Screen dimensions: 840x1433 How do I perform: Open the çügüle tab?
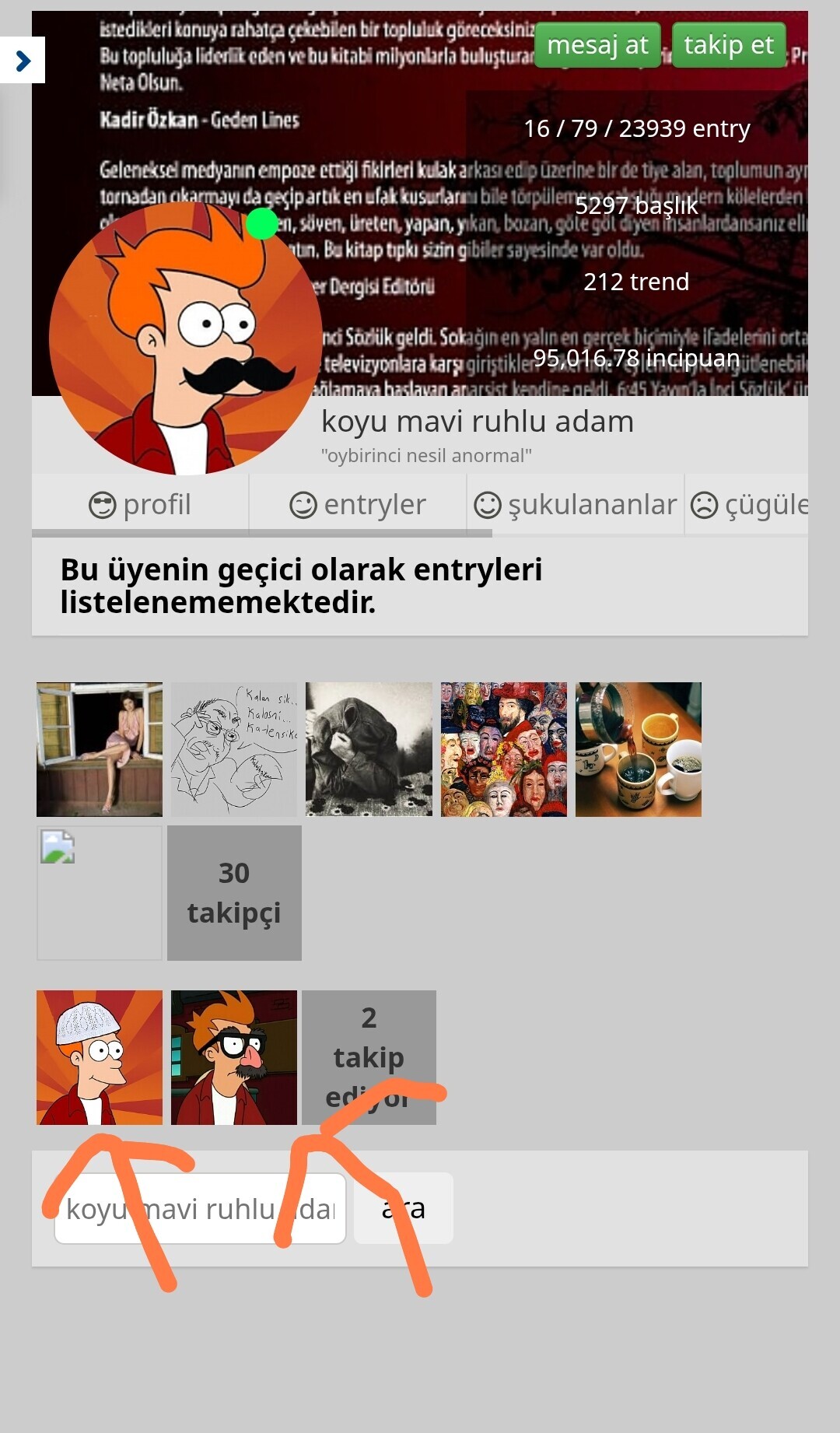747,505
